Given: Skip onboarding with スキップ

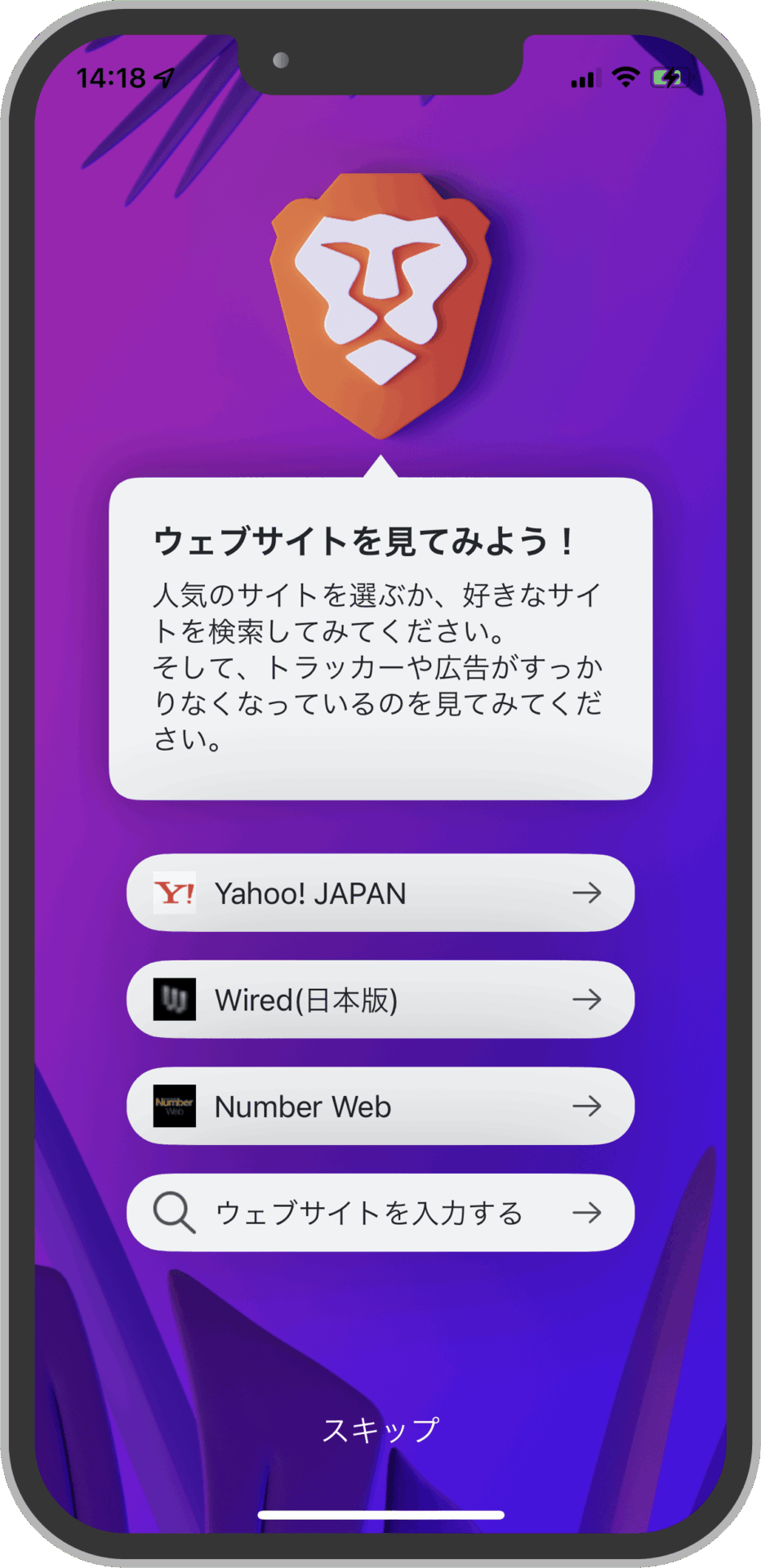Looking at the screenshot, I should 380,1430.
